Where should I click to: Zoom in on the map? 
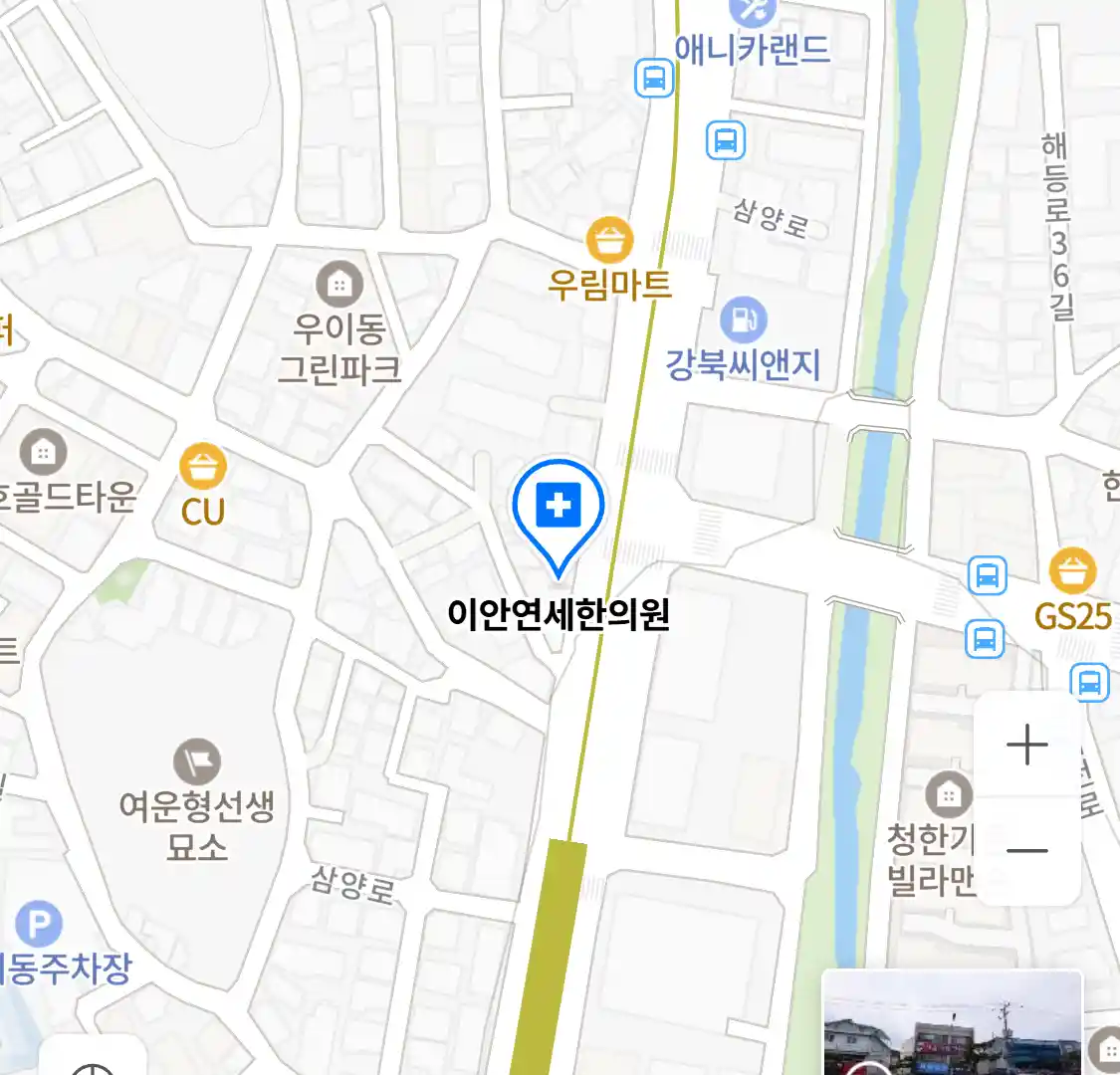[x=1027, y=745]
